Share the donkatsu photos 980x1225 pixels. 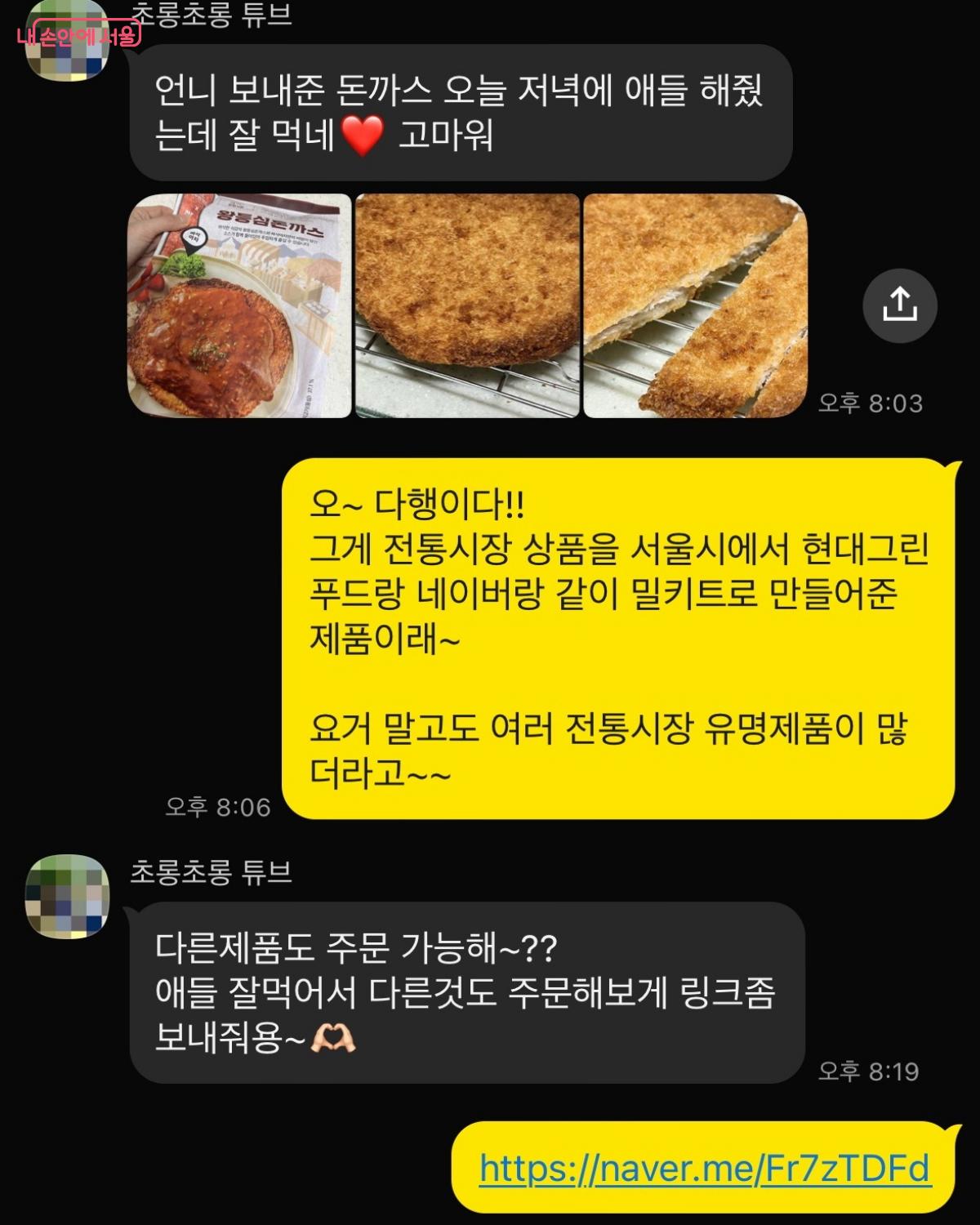[899, 305]
